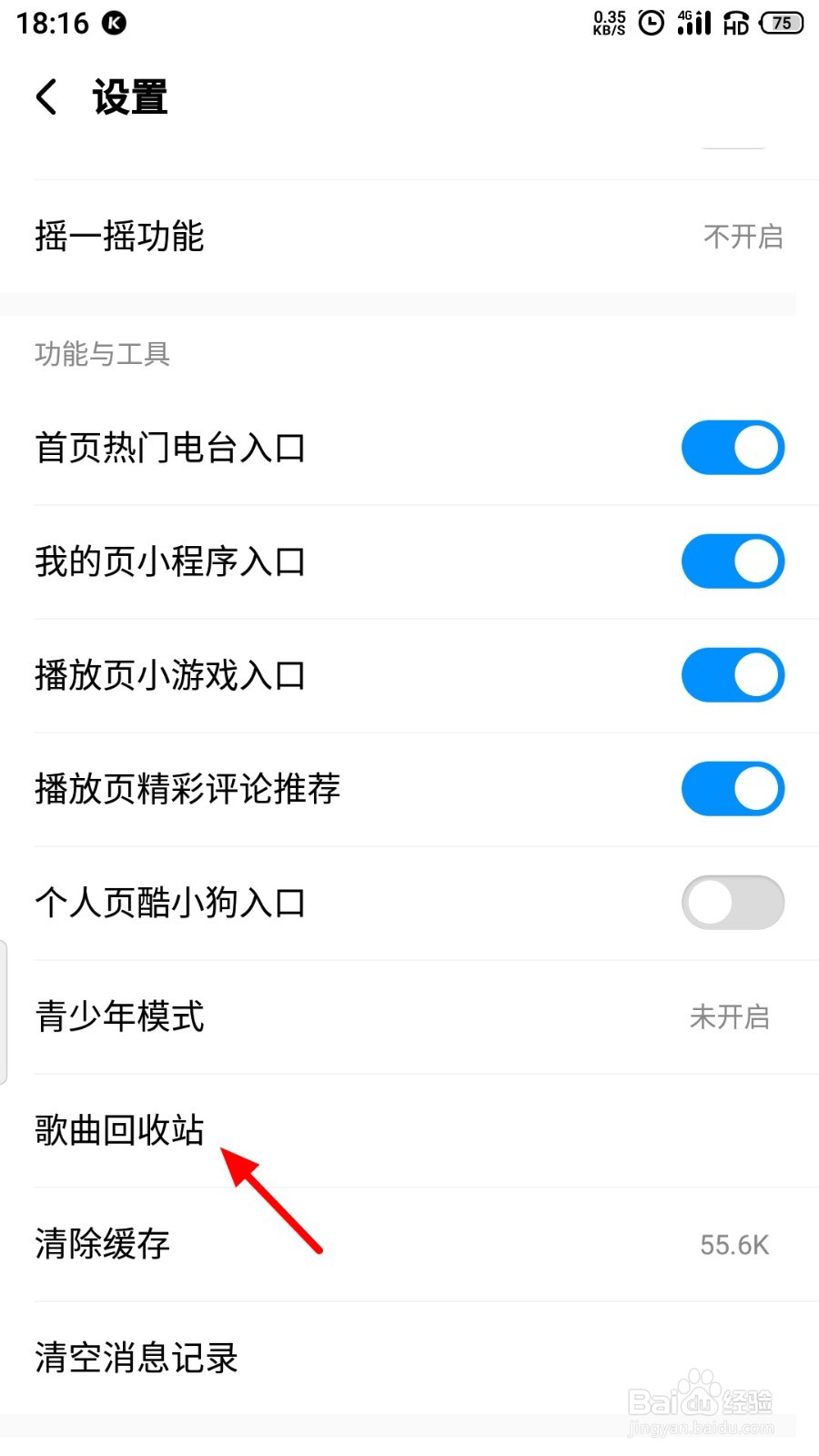Image resolution: width=819 pixels, height=1456 pixels.
Task: Disable the 我的页小程序入口 toggle
Action: pos(733,561)
